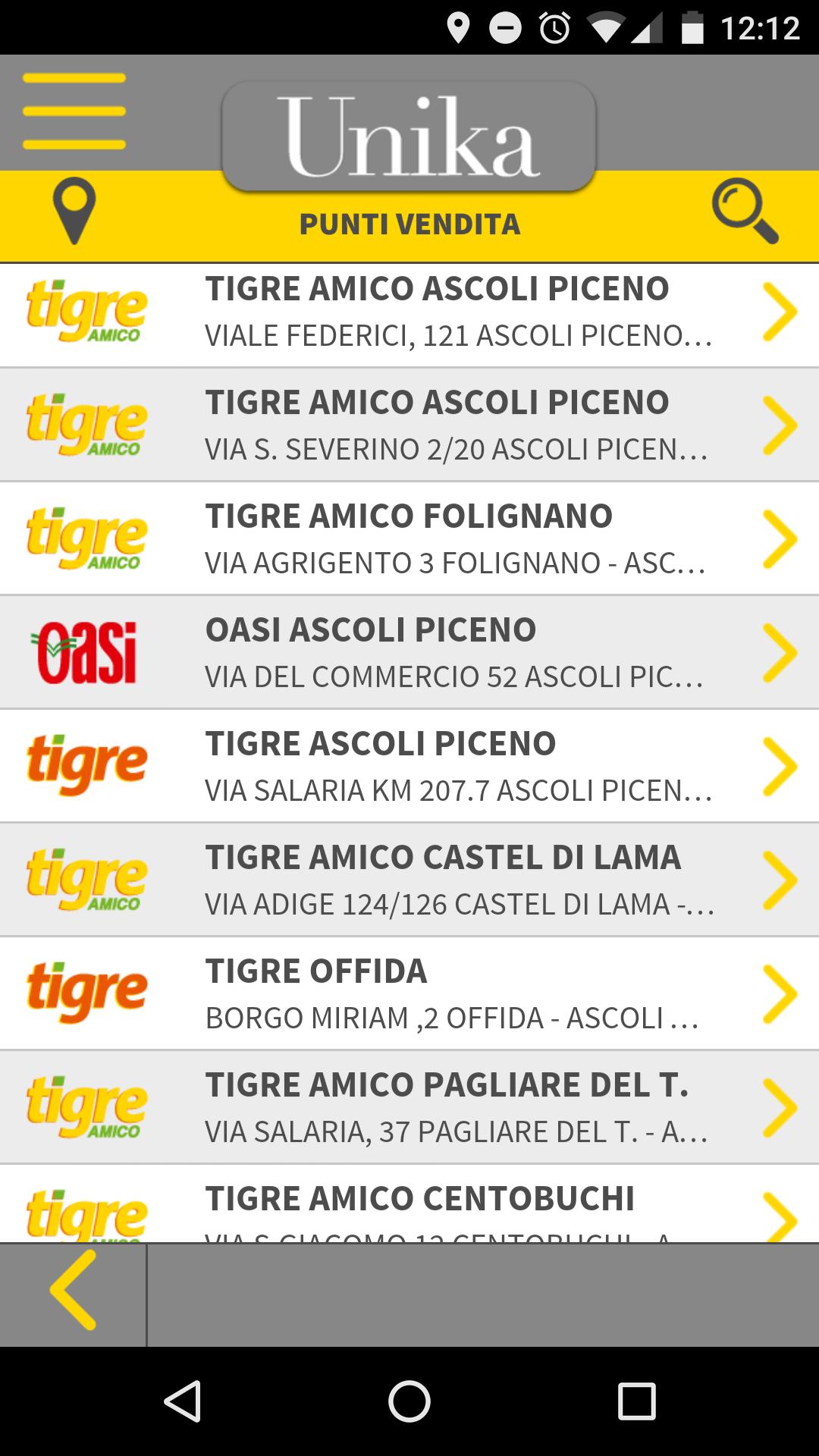Tap the system home button
Viewport: 819px width, 1456px height.
409,1401
